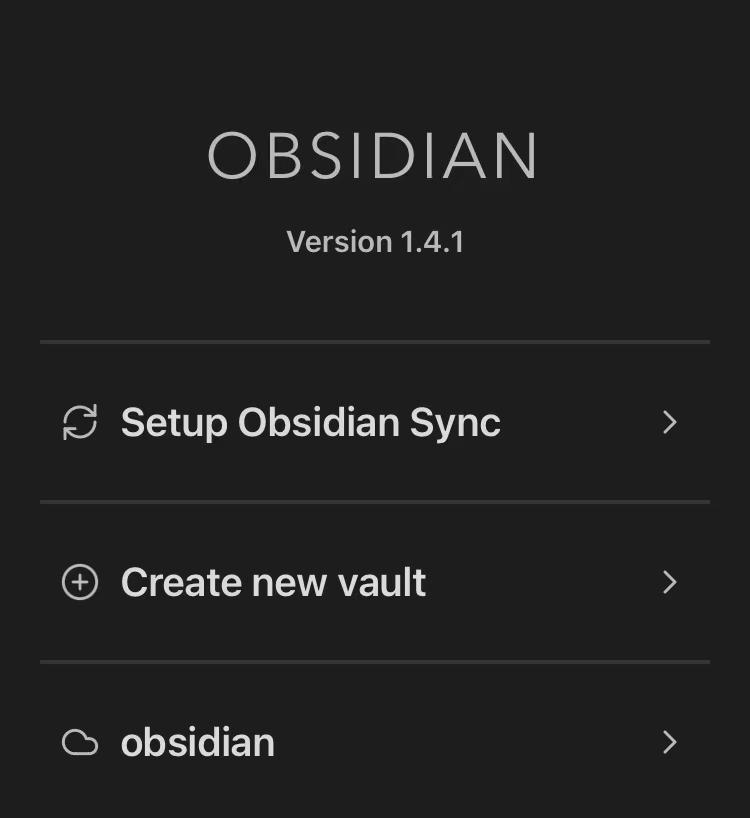Select the icon left of the obsidian vault name
750x818 pixels.
(80, 741)
